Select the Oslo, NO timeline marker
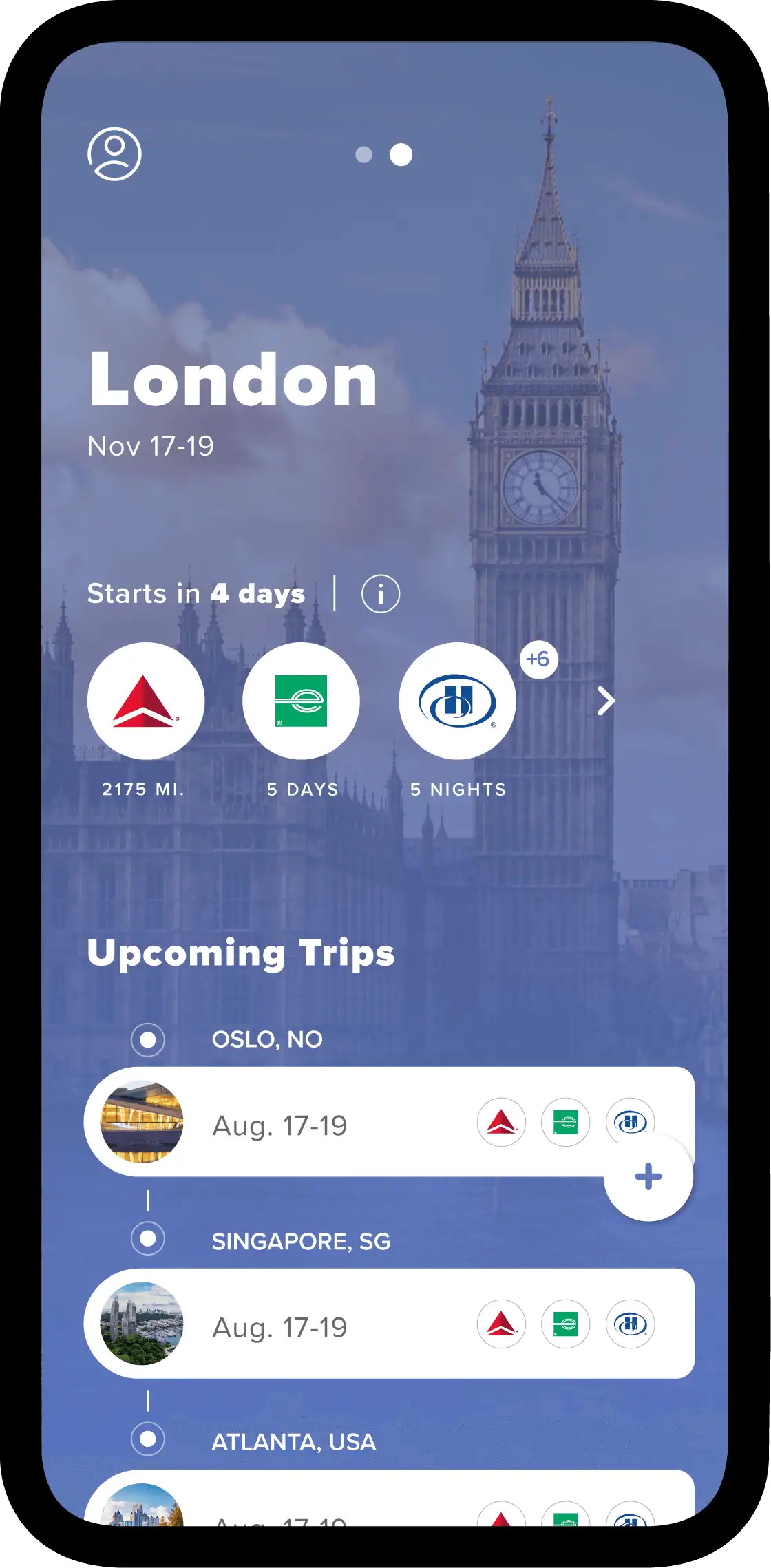771x1568 pixels. pyautogui.click(x=148, y=1039)
